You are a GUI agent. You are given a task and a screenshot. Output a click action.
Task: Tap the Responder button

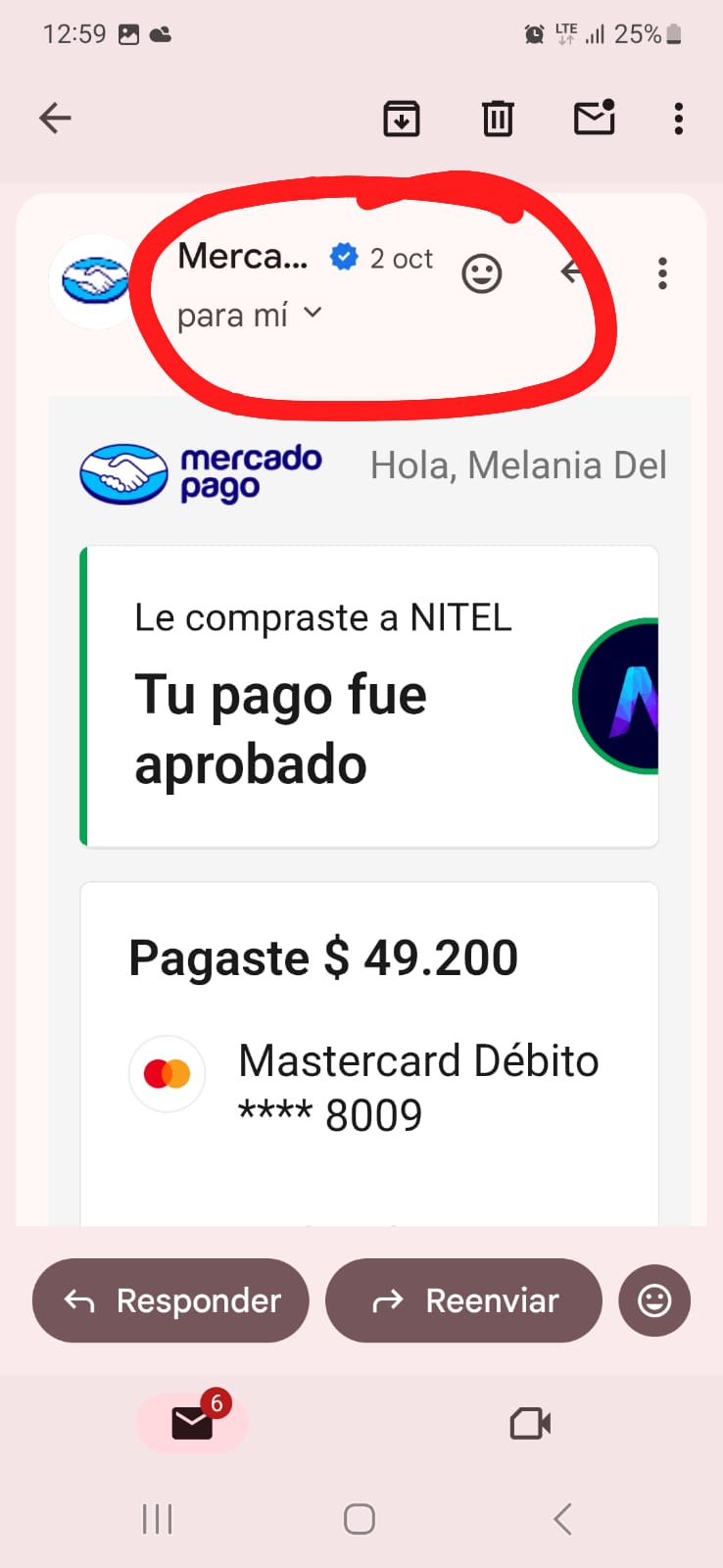click(171, 1300)
